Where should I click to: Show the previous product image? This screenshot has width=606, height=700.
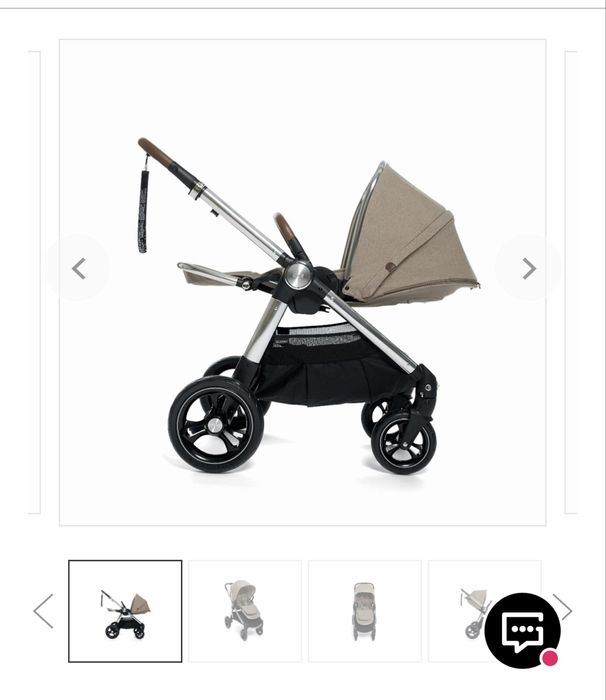[78, 268]
